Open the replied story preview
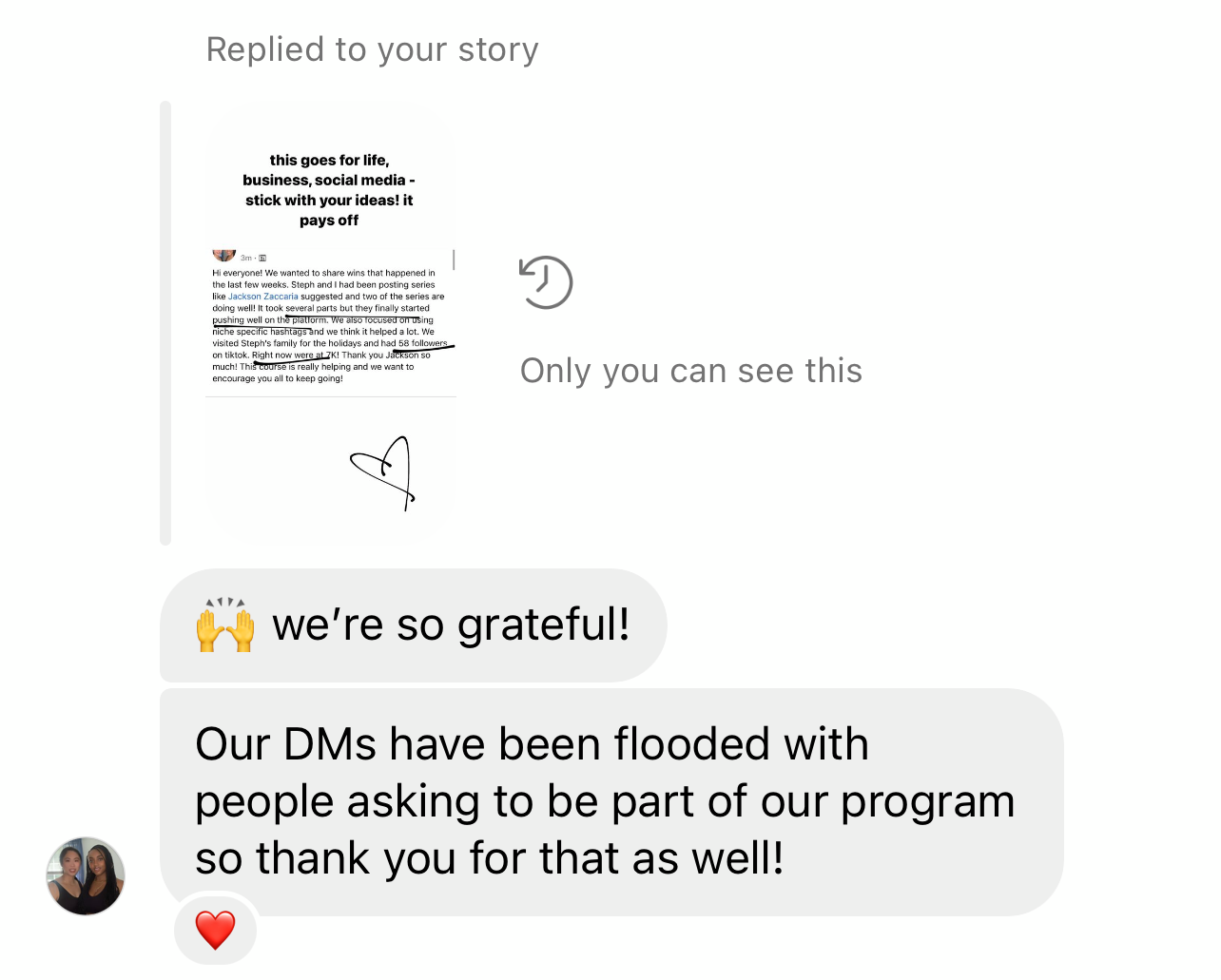The width and height of the screenshot is (1221, 980). (330, 323)
